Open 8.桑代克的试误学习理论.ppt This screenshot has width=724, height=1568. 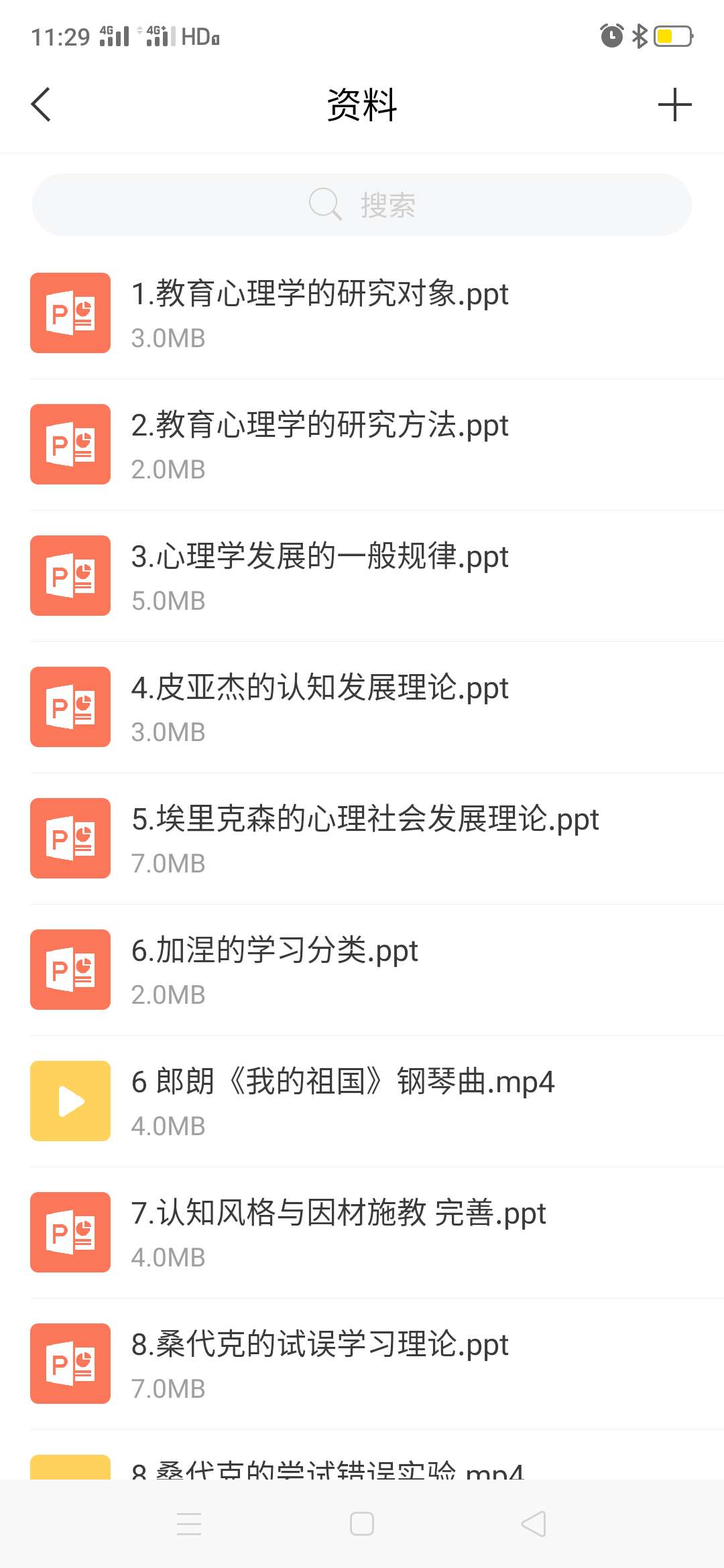click(x=320, y=1363)
